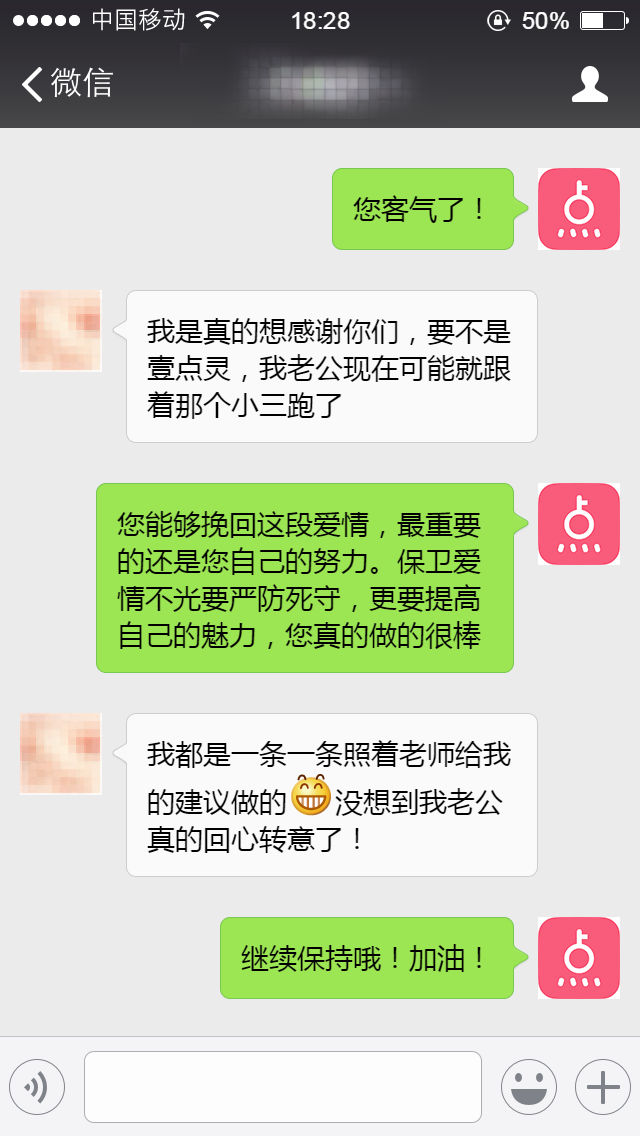Open sender avatar beside 您客气了 message
The width and height of the screenshot is (640, 1136).
pos(578,209)
